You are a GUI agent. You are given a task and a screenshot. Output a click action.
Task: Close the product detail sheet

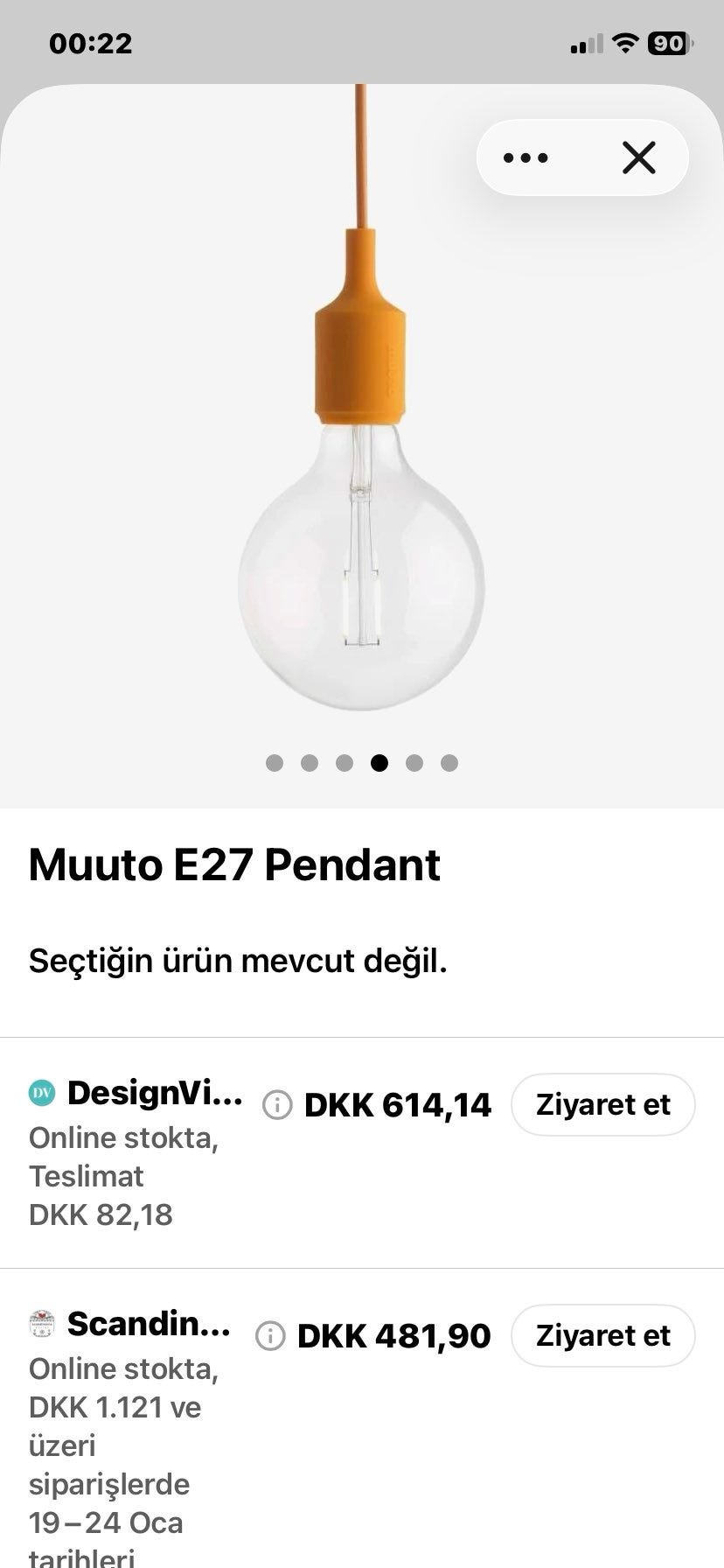639,158
